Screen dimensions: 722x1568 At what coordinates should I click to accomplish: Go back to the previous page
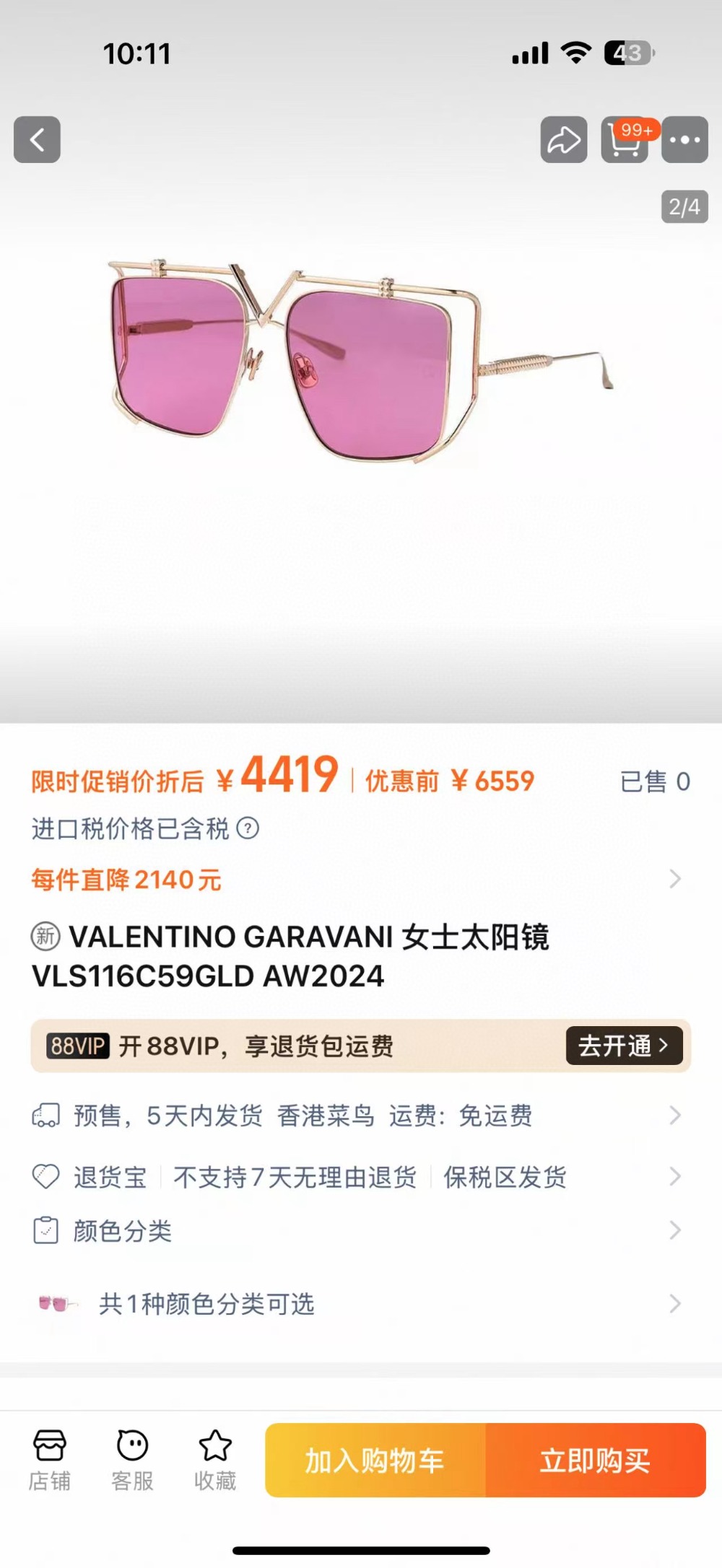tap(37, 139)
